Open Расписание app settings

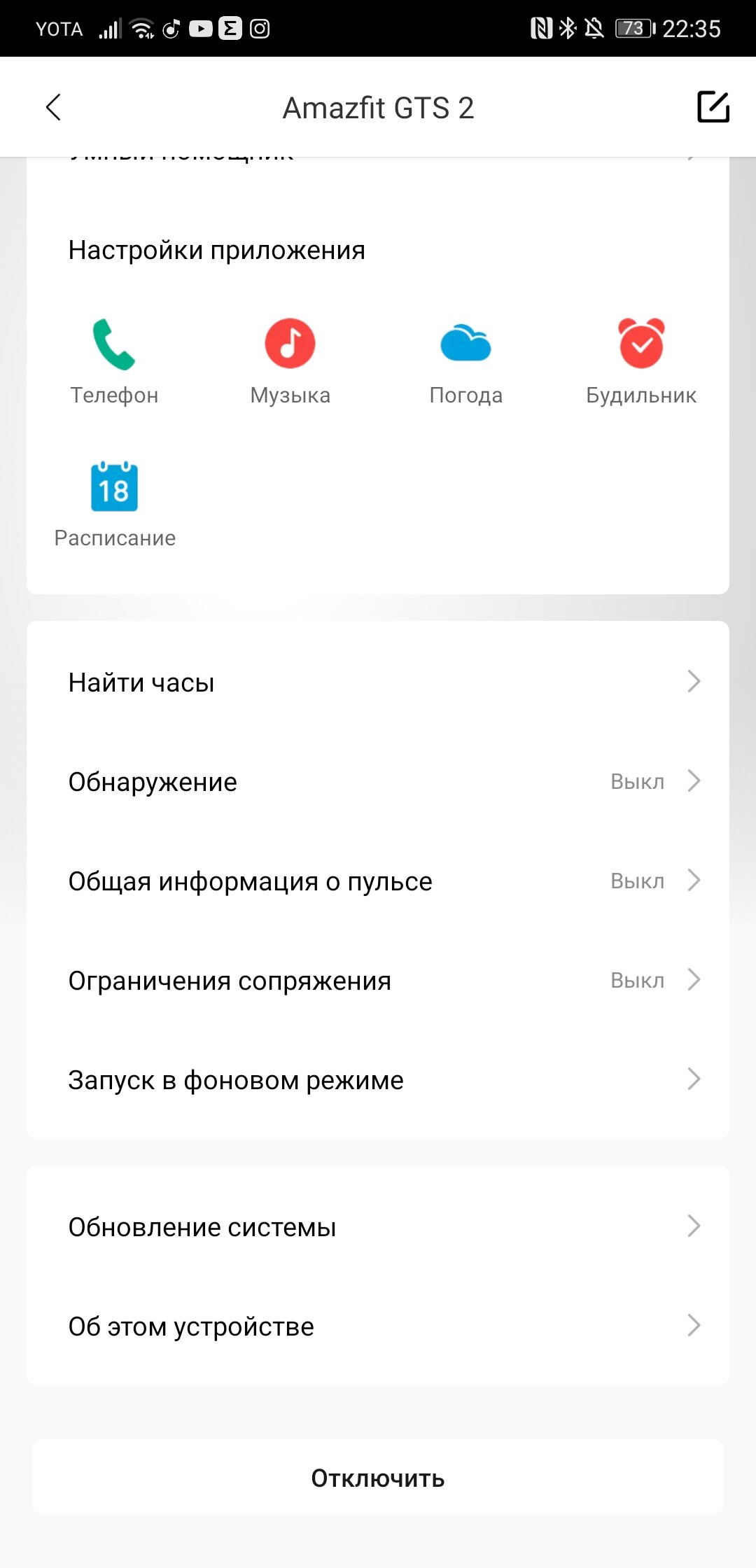pos(115,504)
